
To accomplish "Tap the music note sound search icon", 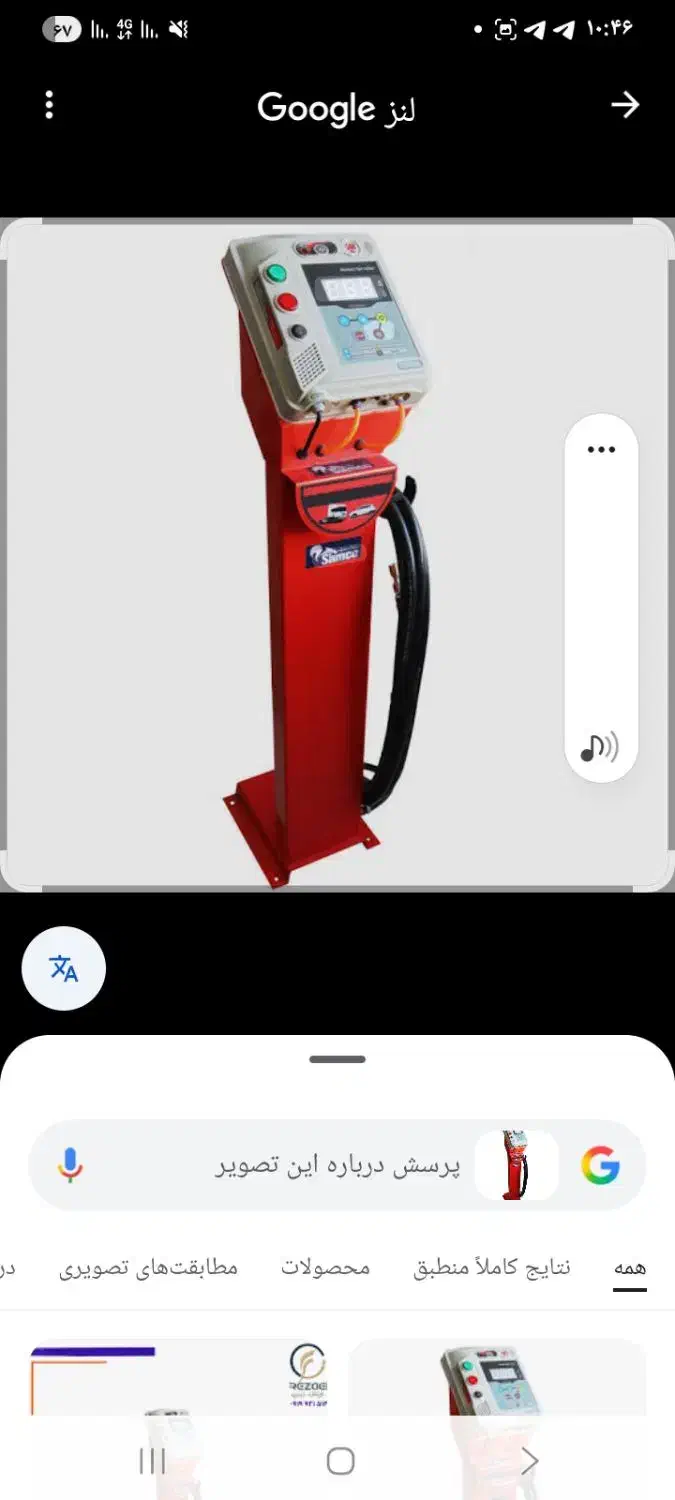I will click(600, 746).
